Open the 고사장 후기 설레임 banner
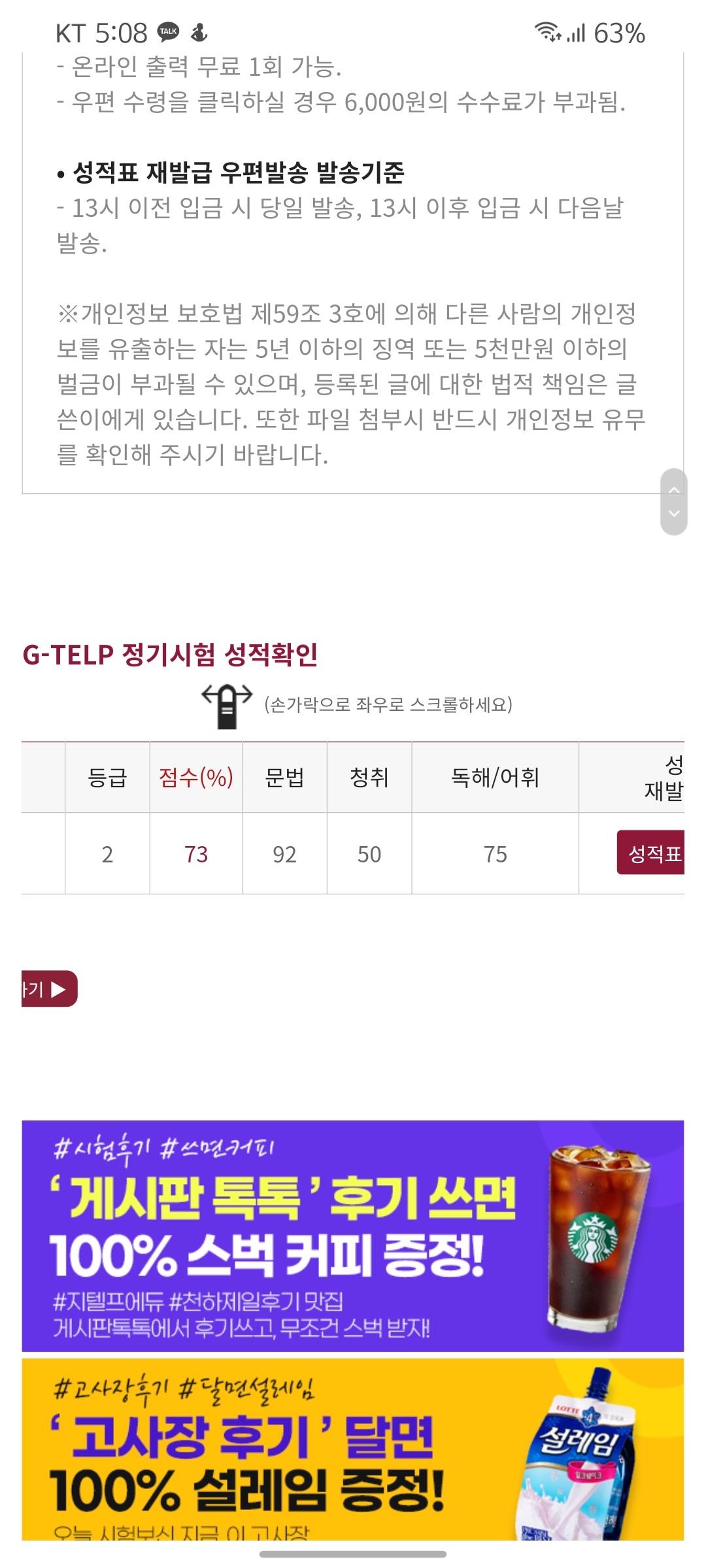Viewport: 706px width, 1568px height. tap(353, 1449)
